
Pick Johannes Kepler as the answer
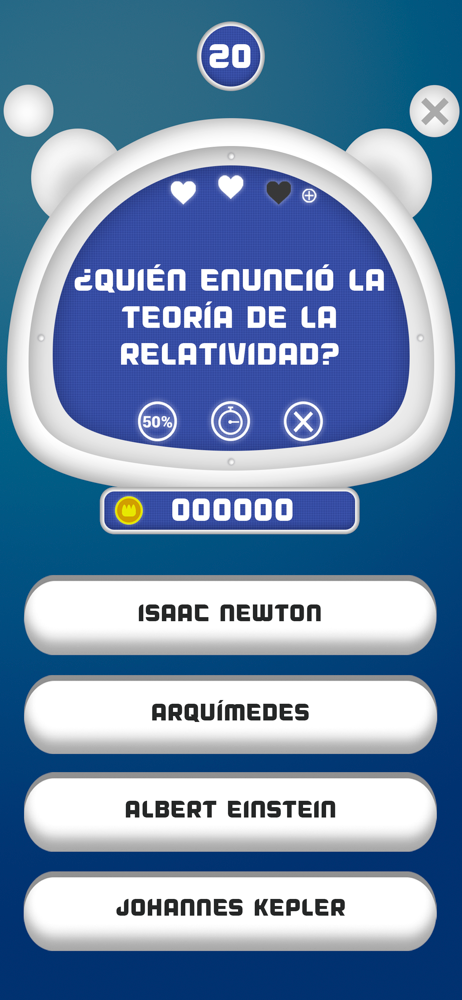point(230,911)
